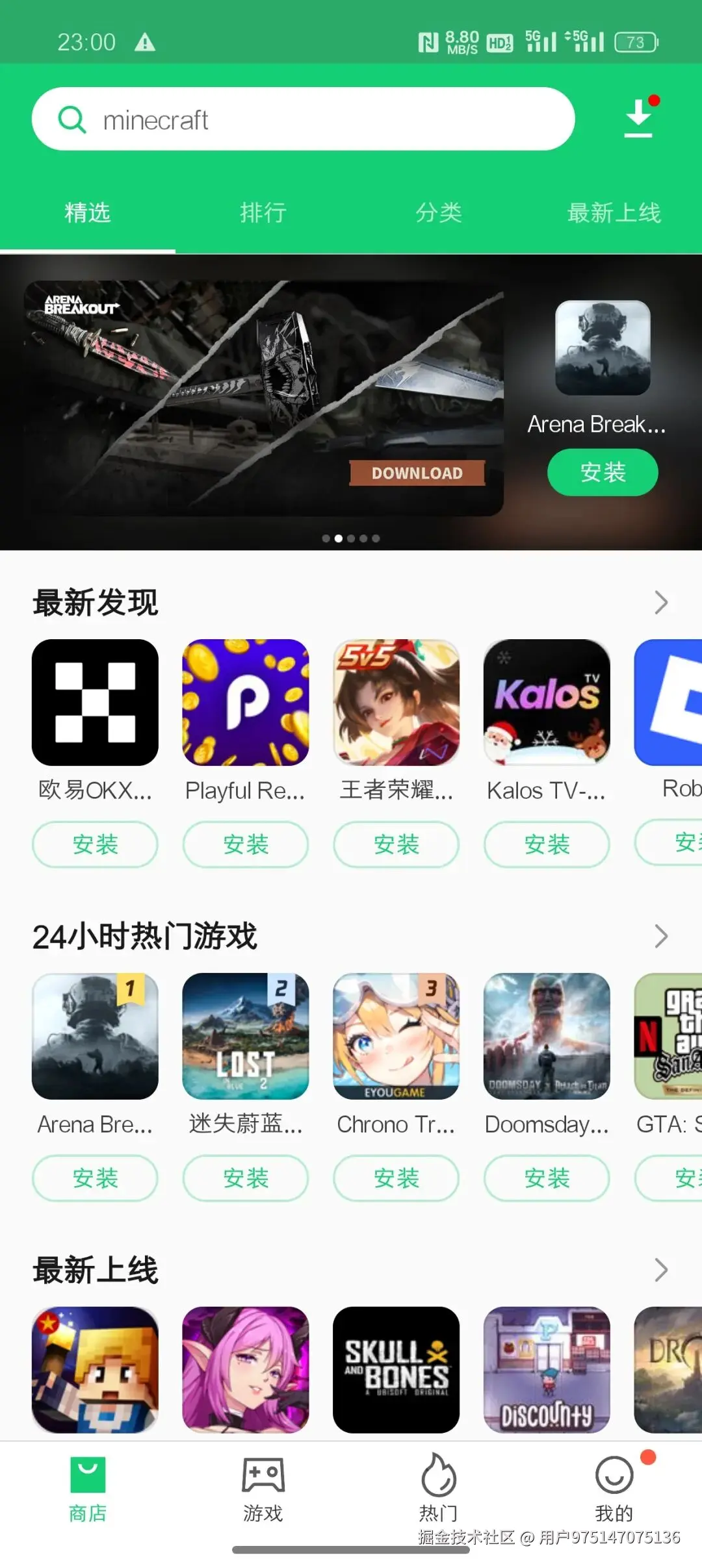Switch to the 热门 bottom tab

(439, 1489)
